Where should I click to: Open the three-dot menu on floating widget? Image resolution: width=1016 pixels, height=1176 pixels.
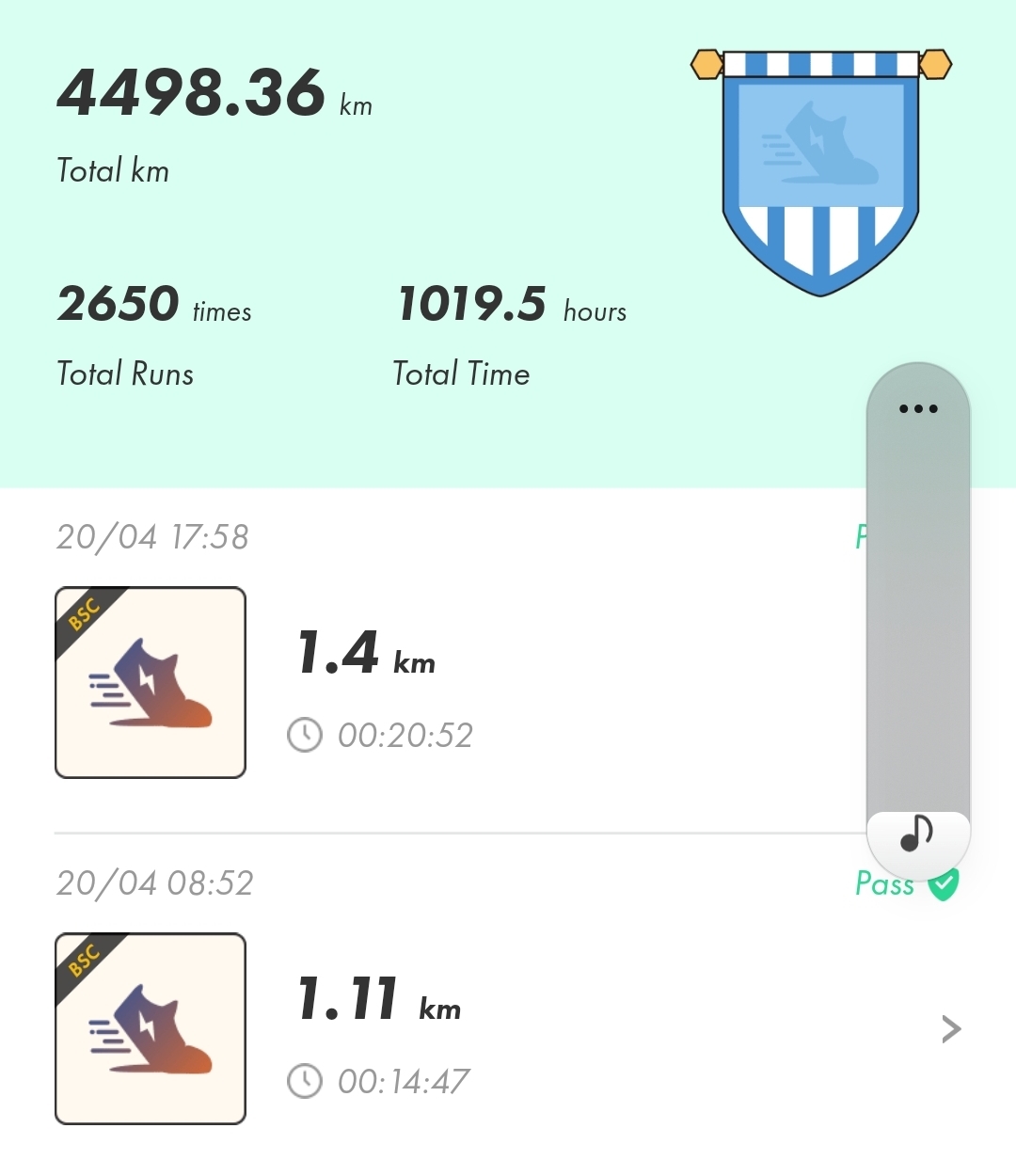tap(918, 408)
